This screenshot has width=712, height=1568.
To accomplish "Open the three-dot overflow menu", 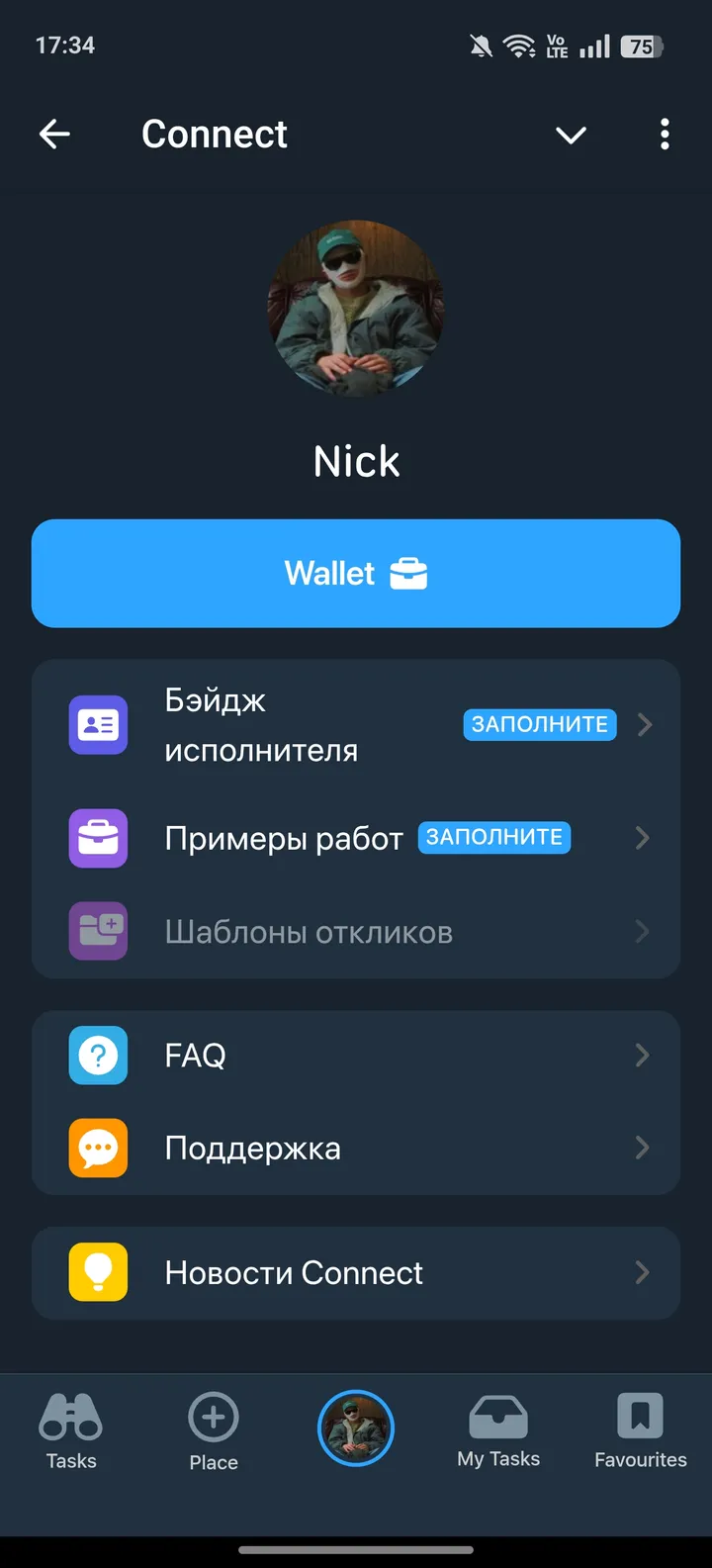I will (664, 134).
